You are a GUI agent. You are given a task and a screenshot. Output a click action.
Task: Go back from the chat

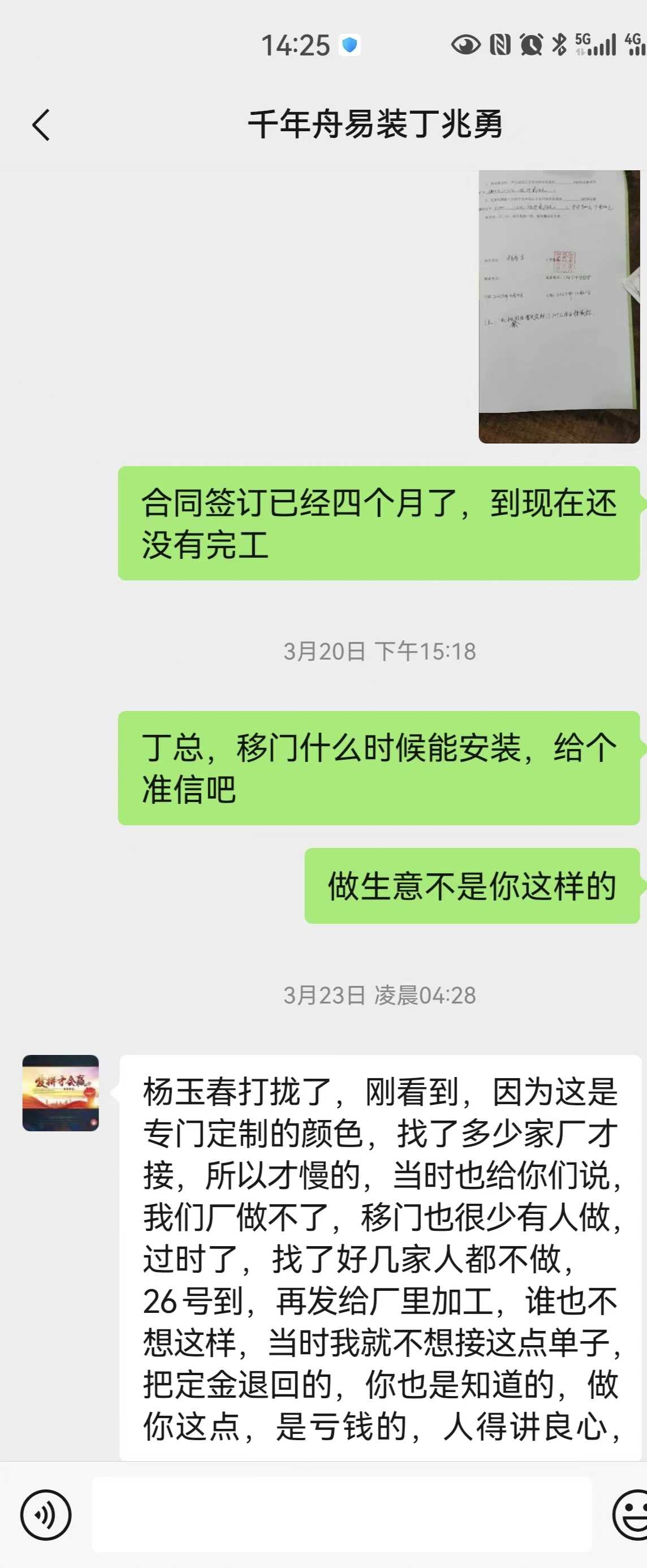pos(40,126)
